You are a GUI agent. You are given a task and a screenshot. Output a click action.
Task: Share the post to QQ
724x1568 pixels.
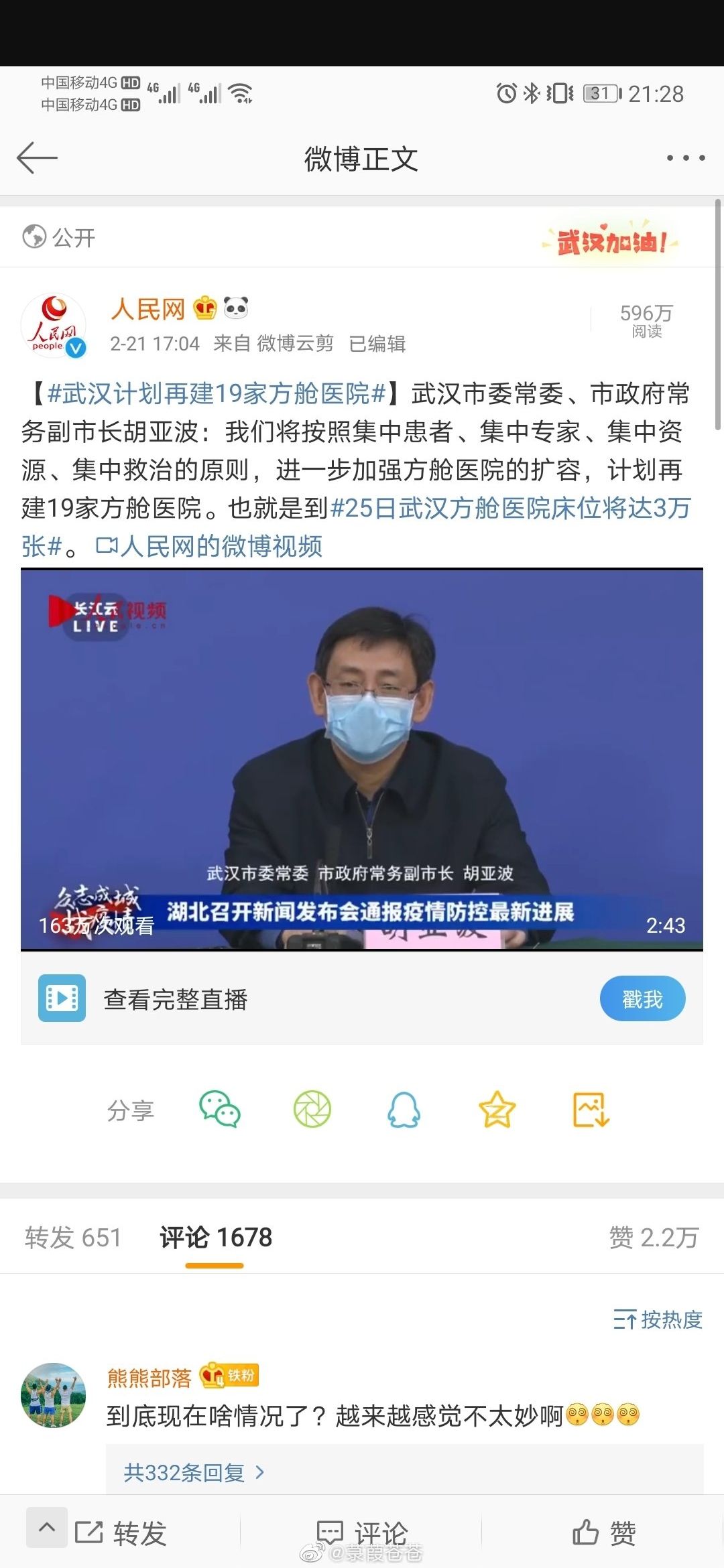[x=404, y=1110]
